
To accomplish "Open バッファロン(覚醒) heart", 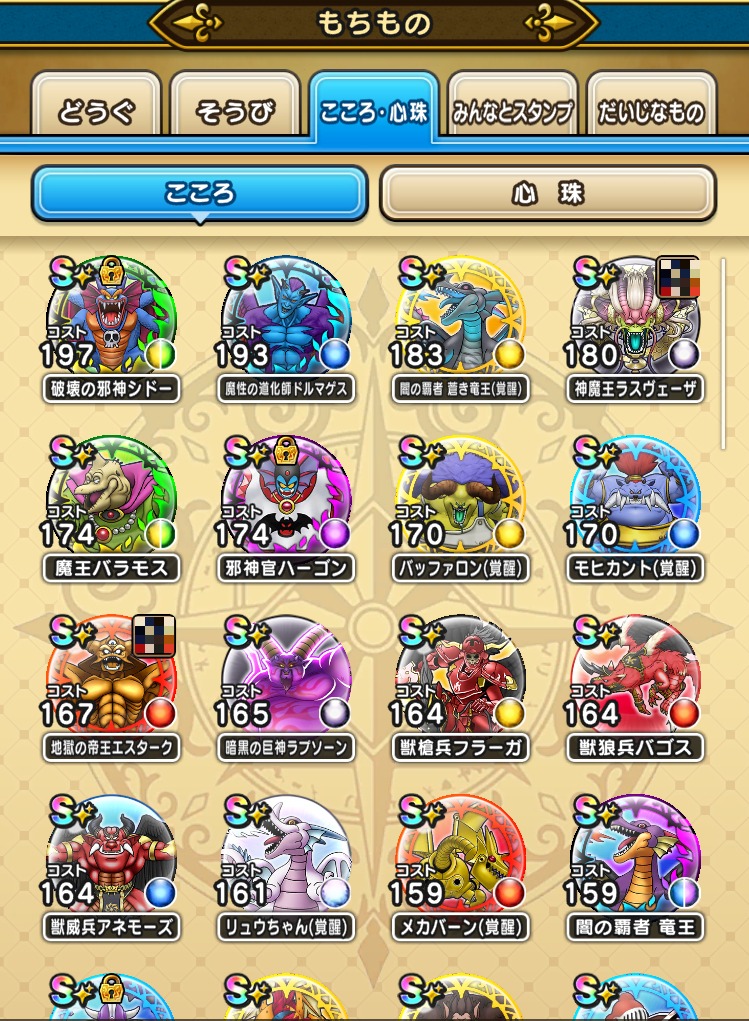I will pyautogui.click(x=459, y=500).
